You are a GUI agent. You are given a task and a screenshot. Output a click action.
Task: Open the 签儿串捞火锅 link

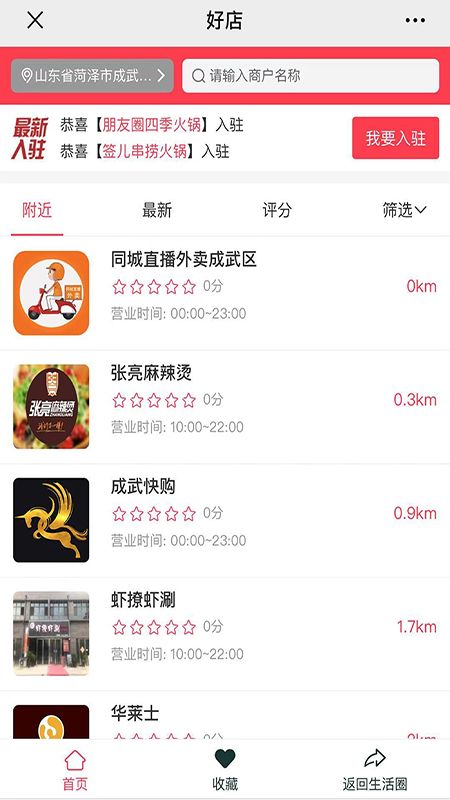(x=145, y=152)
